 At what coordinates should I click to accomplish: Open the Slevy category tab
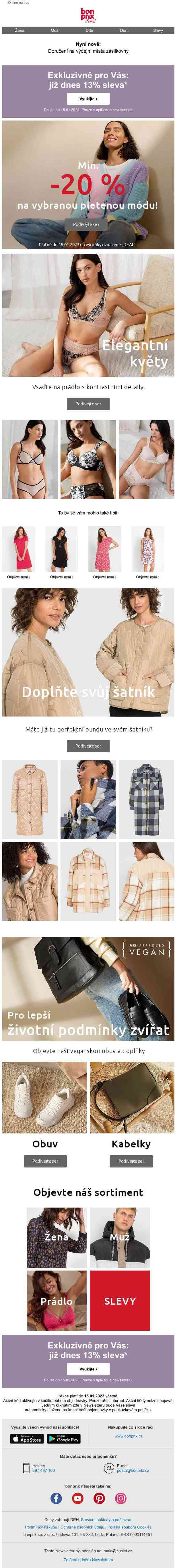pos(157,30)
